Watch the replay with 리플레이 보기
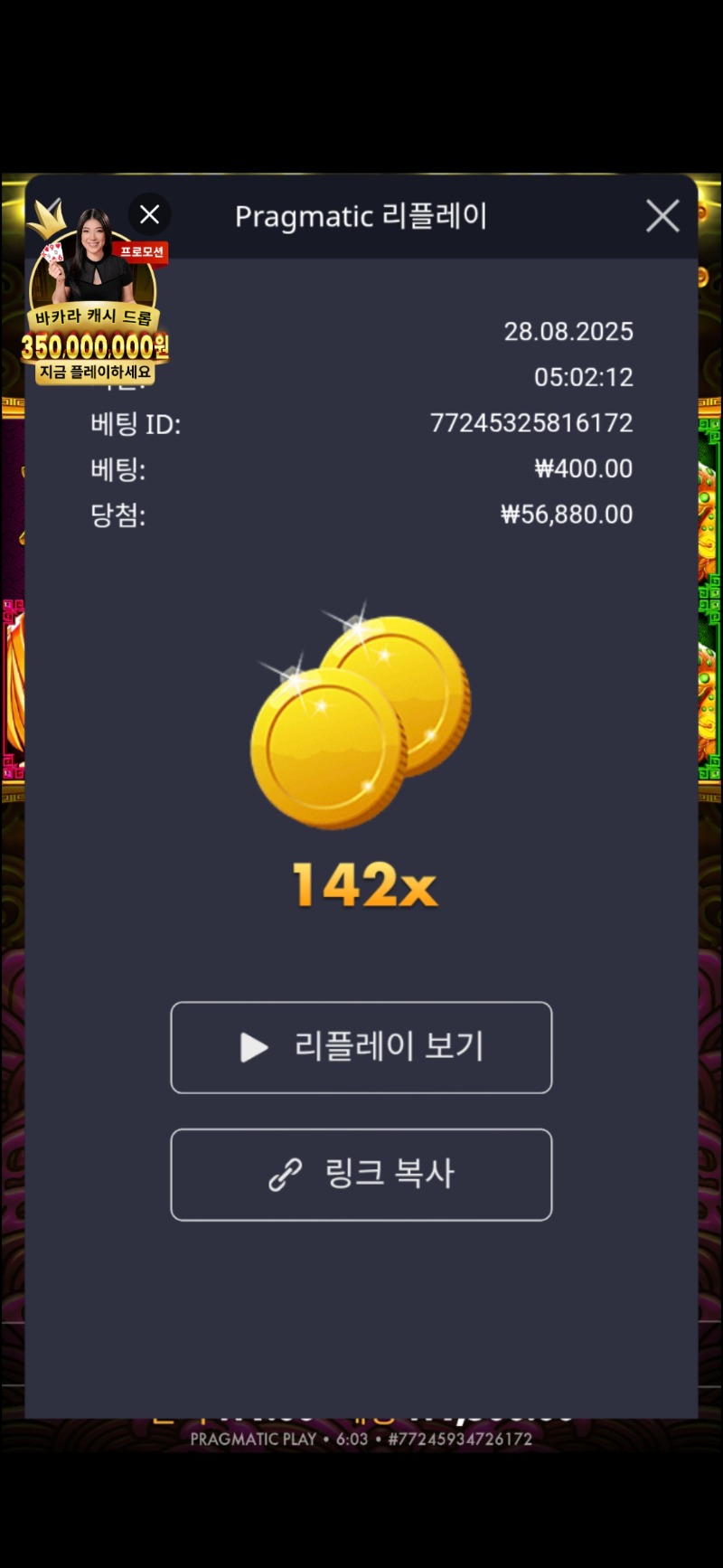 click(361, 1047)
